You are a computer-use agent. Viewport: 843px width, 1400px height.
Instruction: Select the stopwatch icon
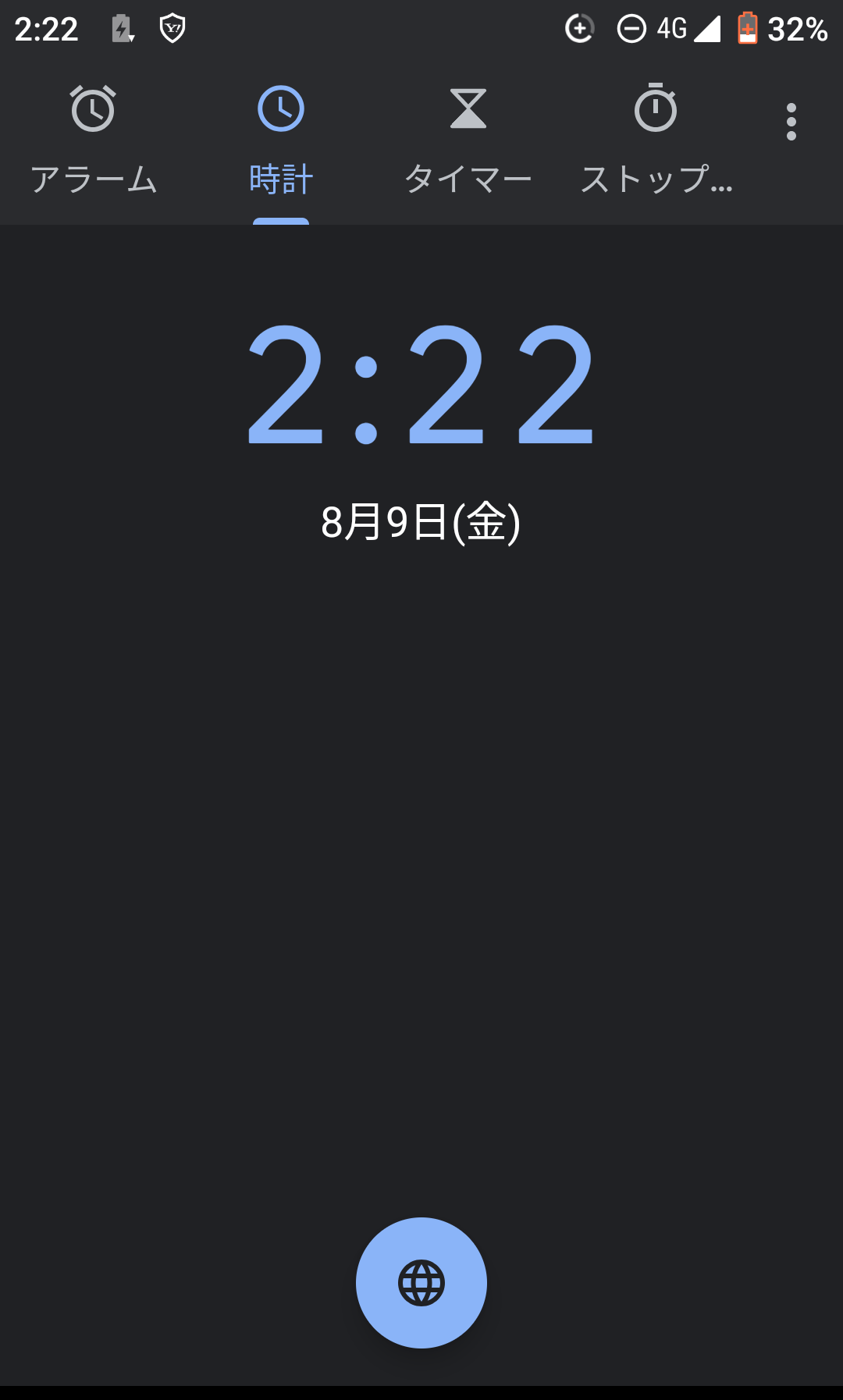tap(656, 109)
